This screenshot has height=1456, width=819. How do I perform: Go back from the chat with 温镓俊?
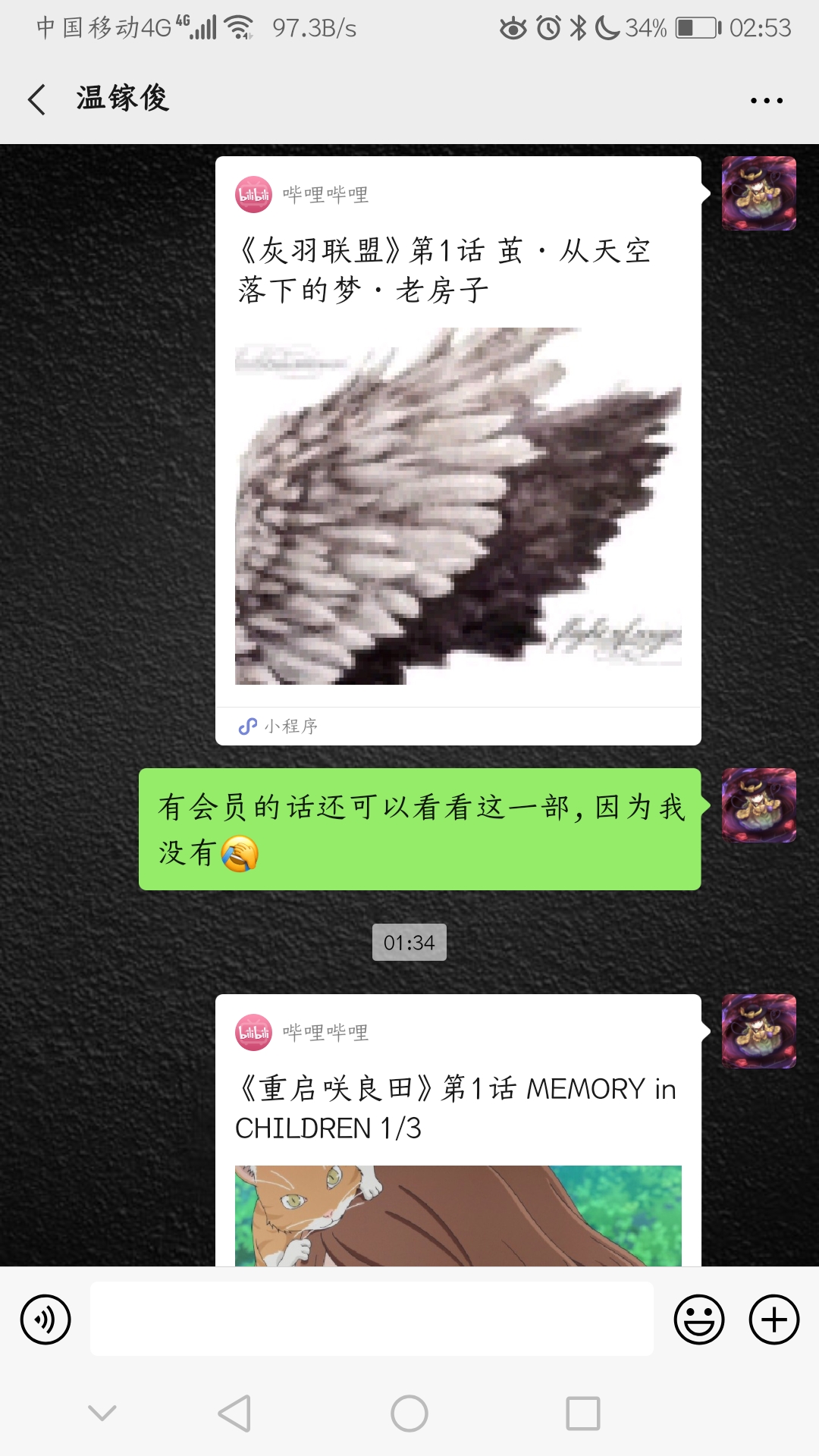[36, 99]
